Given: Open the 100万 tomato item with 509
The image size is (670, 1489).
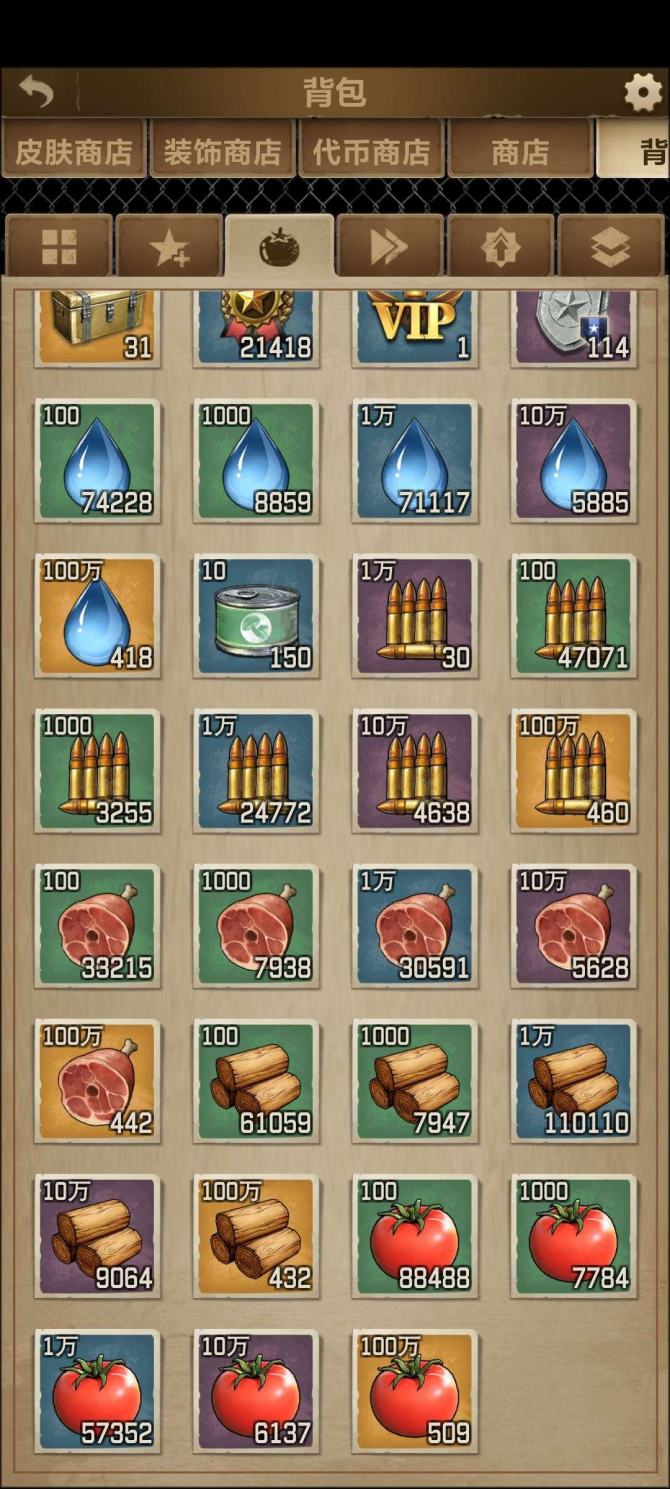Looking at the screenshot, I should pyautogui.click(x=415, y=1391).
